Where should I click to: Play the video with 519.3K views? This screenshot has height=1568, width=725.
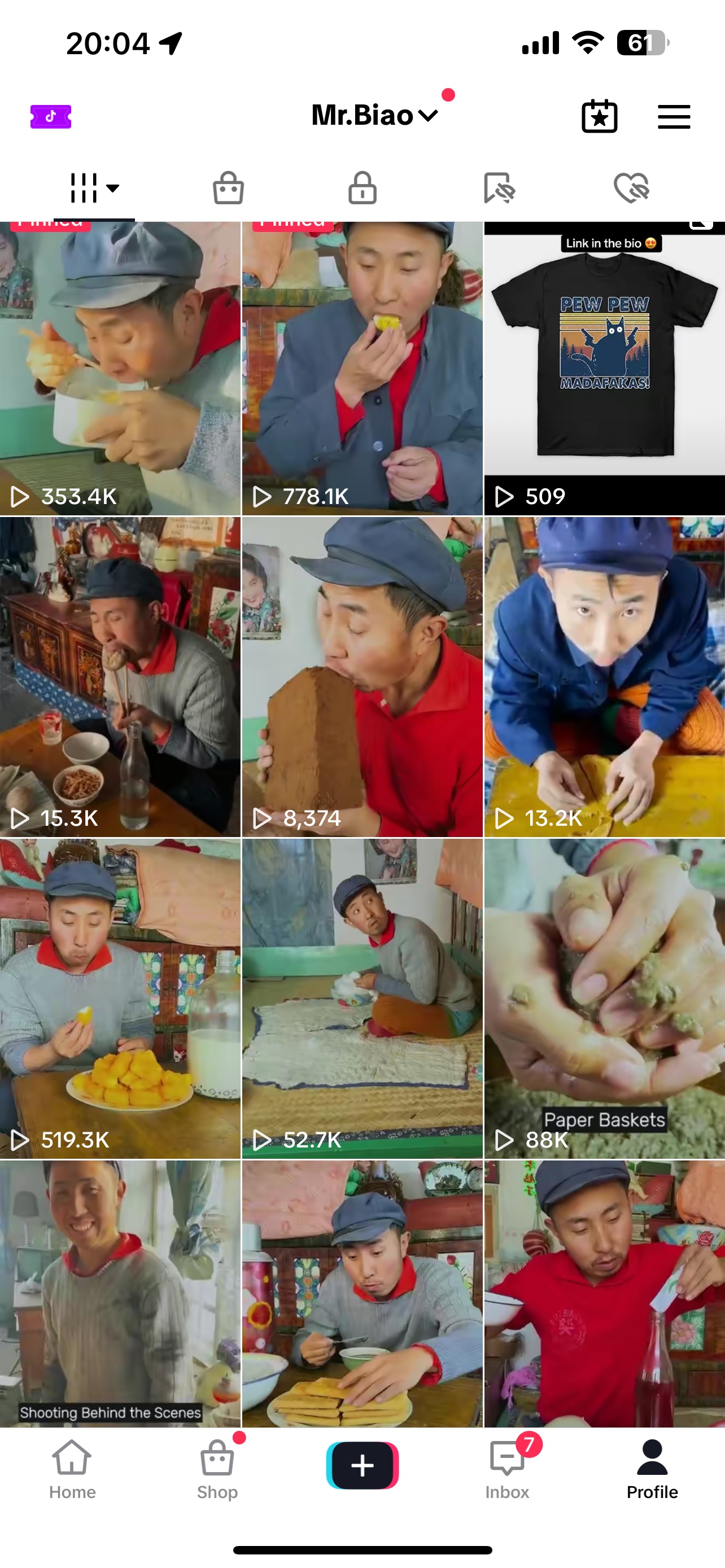click(x=120, y=998)
